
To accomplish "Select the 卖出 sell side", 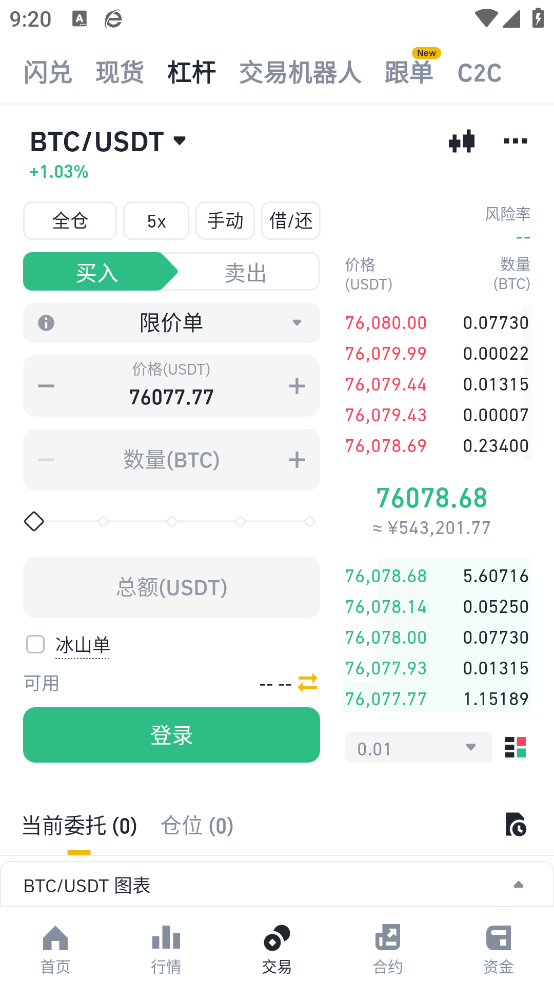I will coord(246,272).
